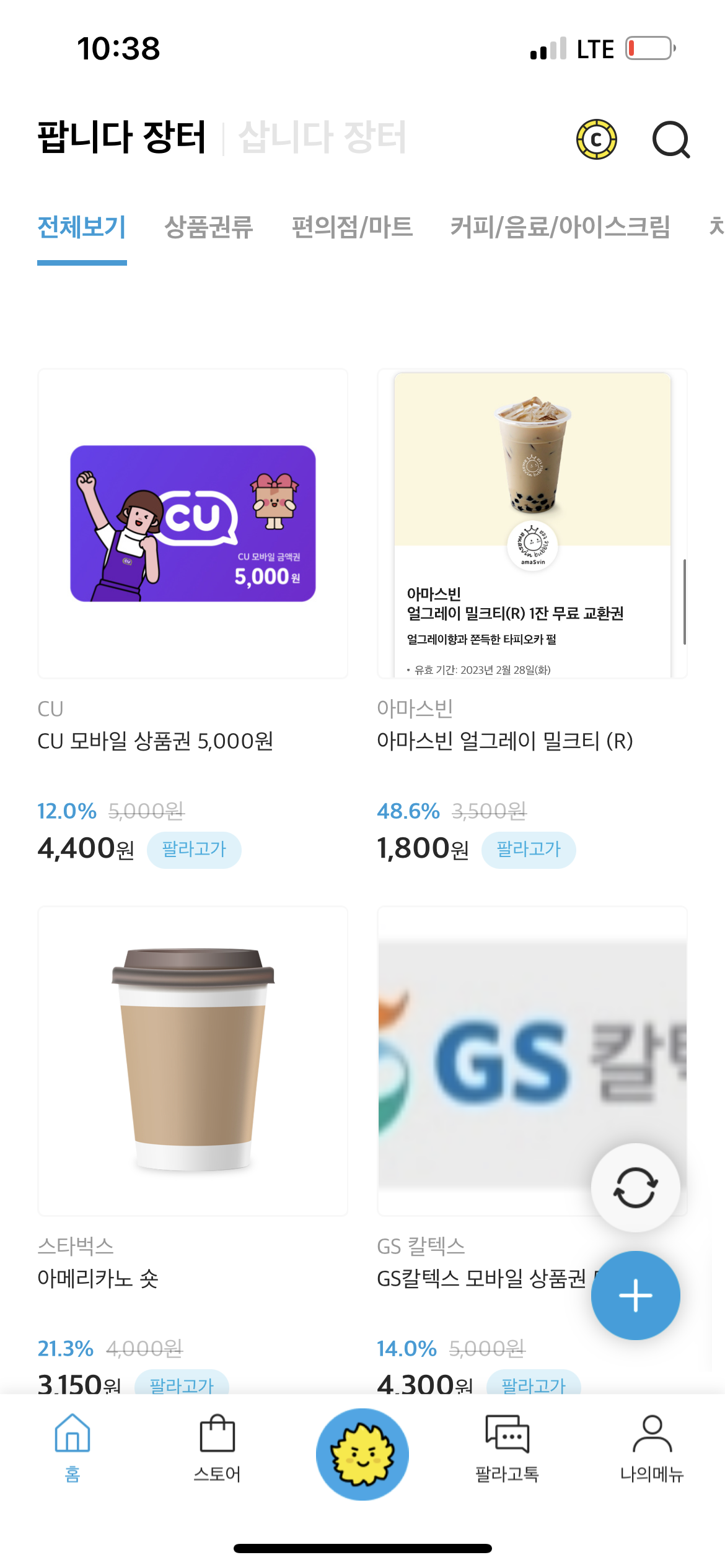Select the 커피/음료/아이스크림 category

click(x=560, y=228)
